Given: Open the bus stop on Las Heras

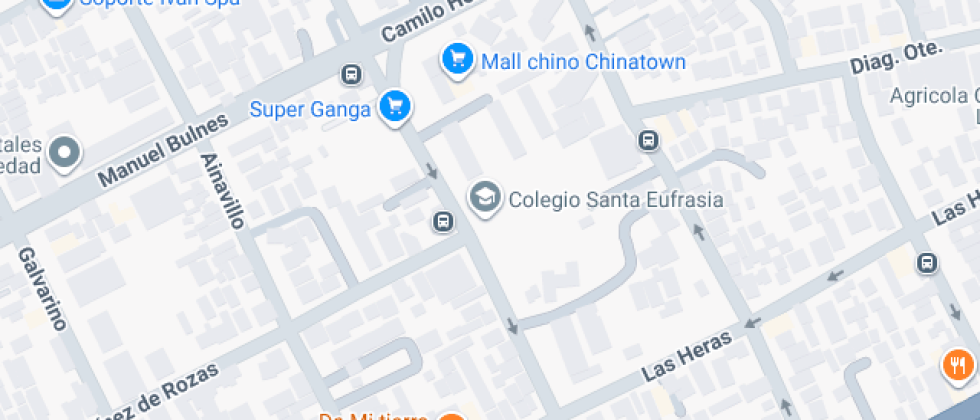Looking at the screenshot, I should tap(927, 264).
